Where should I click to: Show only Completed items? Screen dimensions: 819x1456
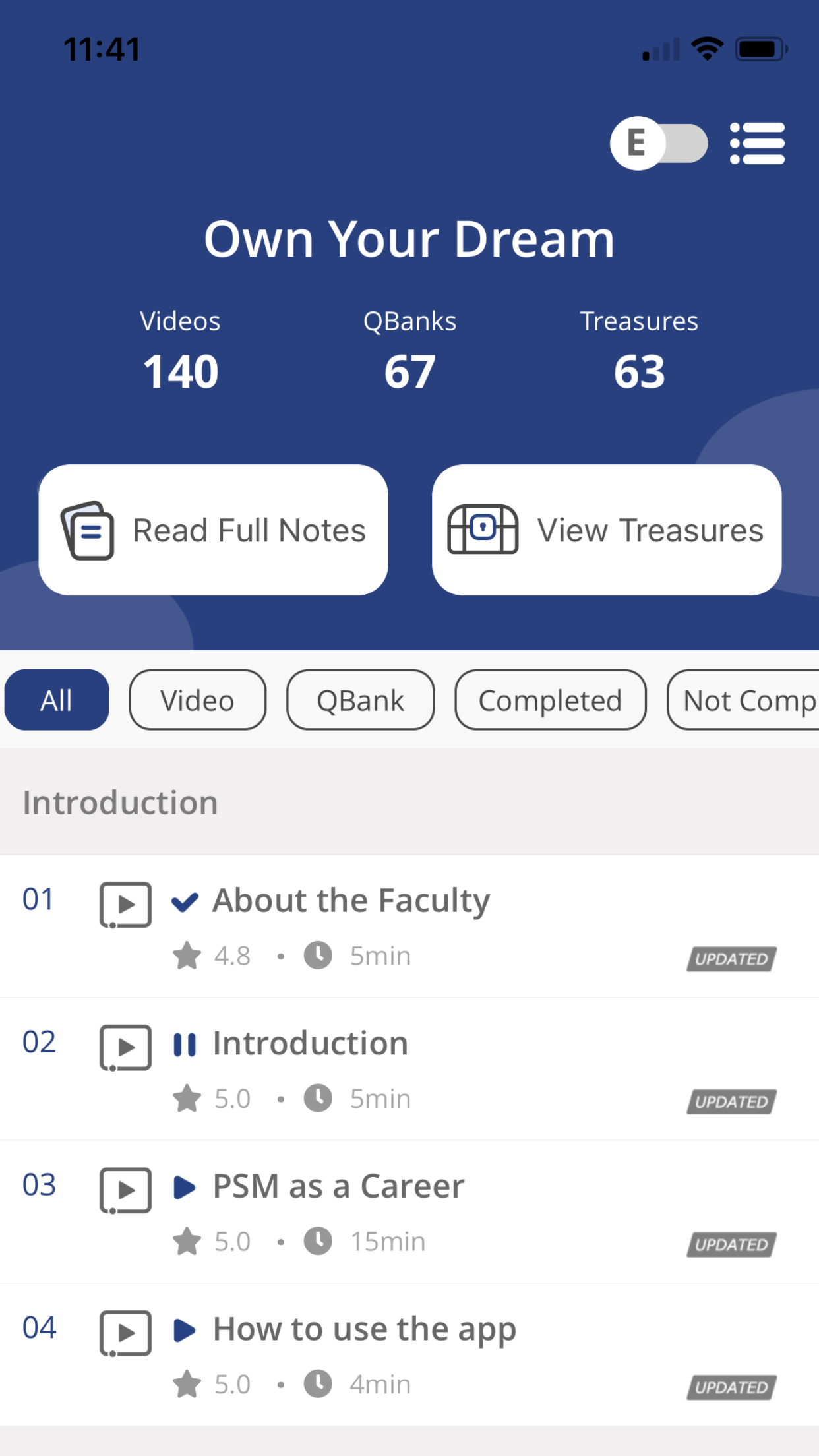pos(551,700)
